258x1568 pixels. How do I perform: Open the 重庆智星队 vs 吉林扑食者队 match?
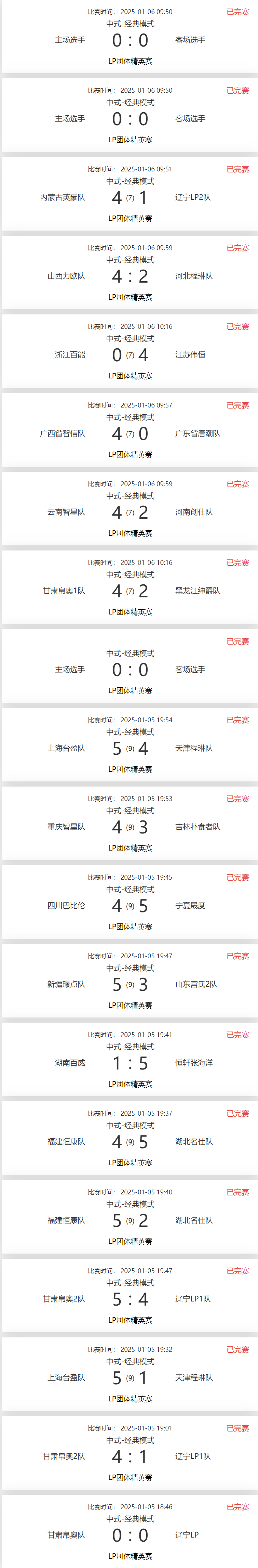[x=130, y=827]
